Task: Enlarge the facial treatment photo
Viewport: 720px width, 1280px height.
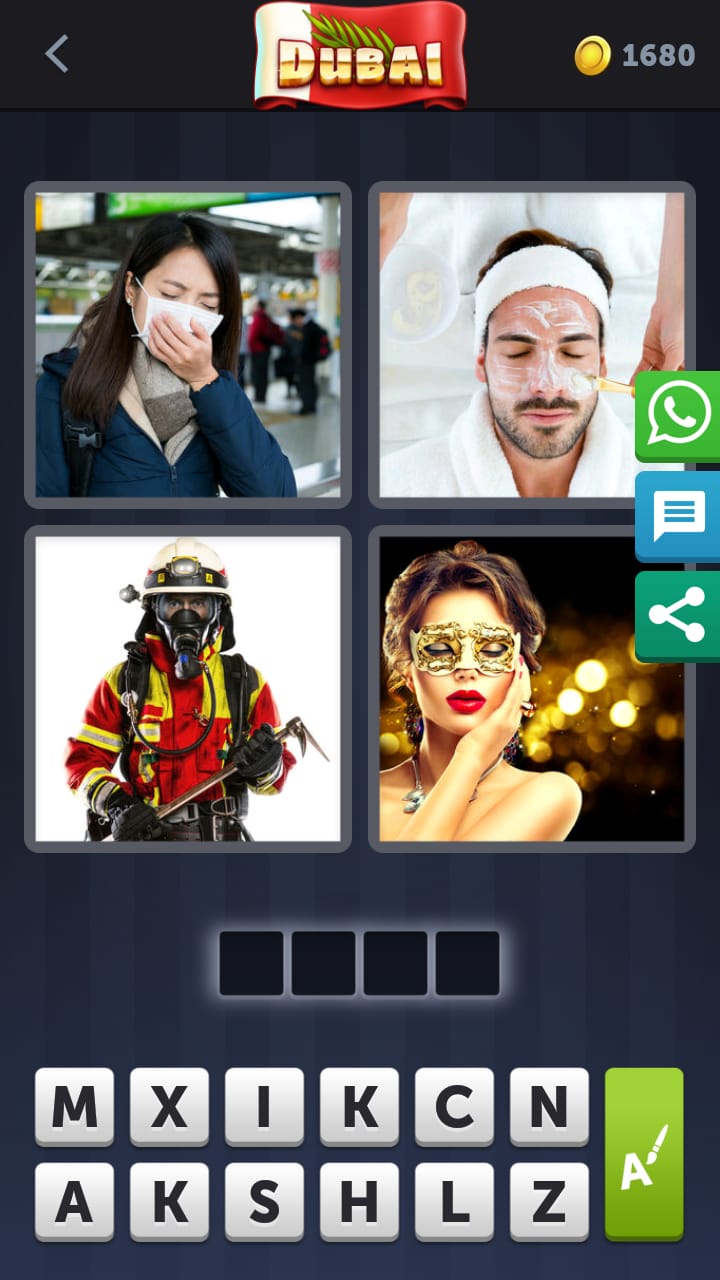Action: [x=532, y=345]
